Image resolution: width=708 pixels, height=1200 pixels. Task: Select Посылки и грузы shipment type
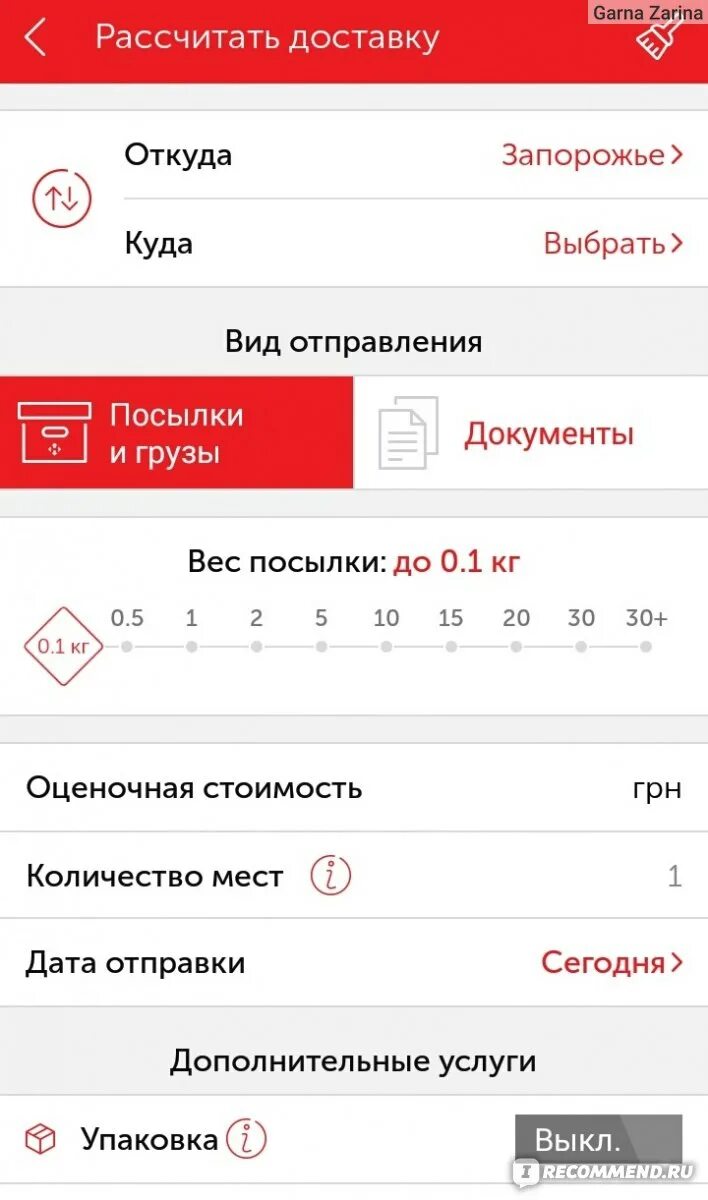pyautogui.click(x=177, y=434)
